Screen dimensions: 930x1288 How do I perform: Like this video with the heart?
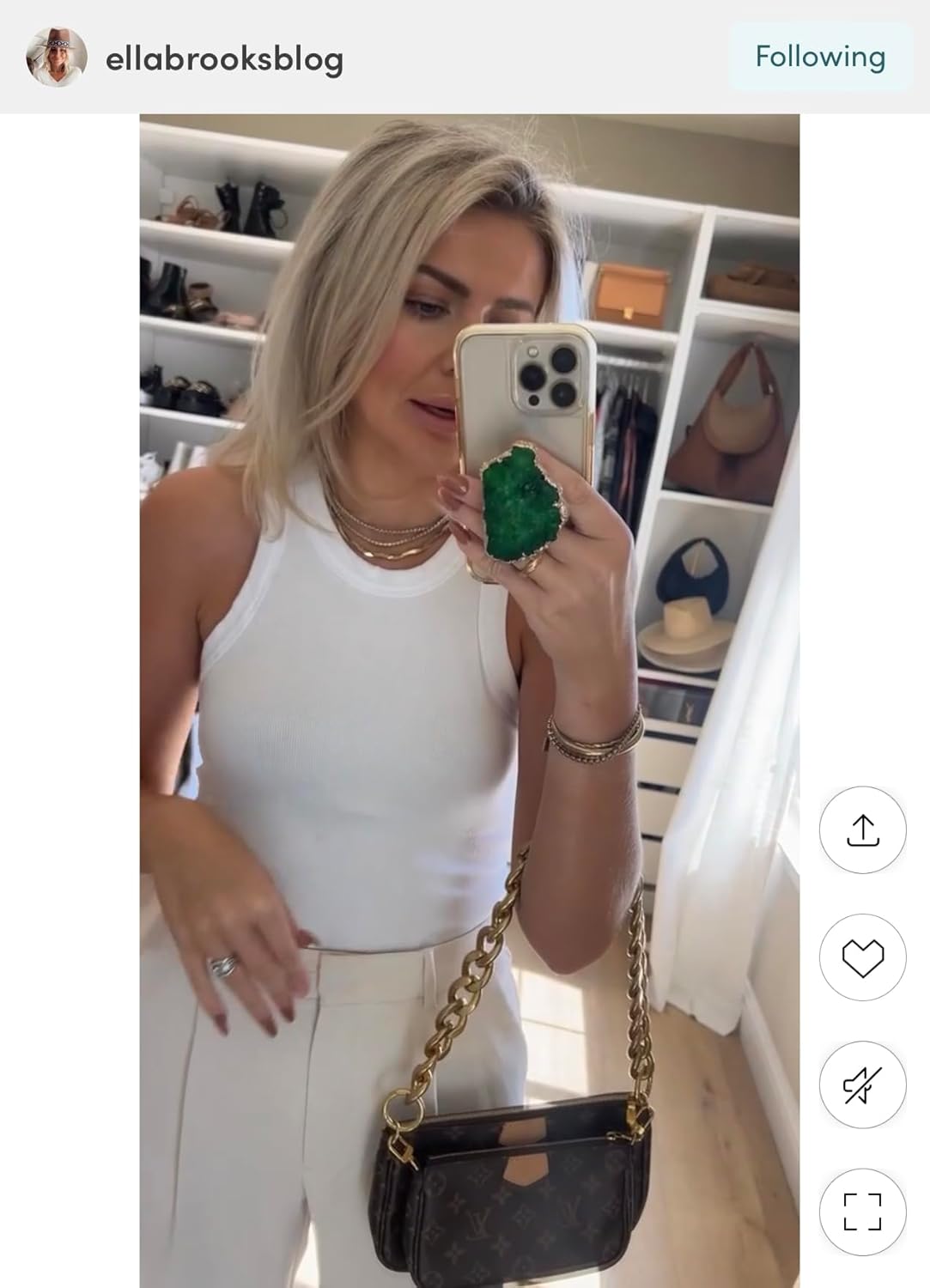tap(862, 957)
